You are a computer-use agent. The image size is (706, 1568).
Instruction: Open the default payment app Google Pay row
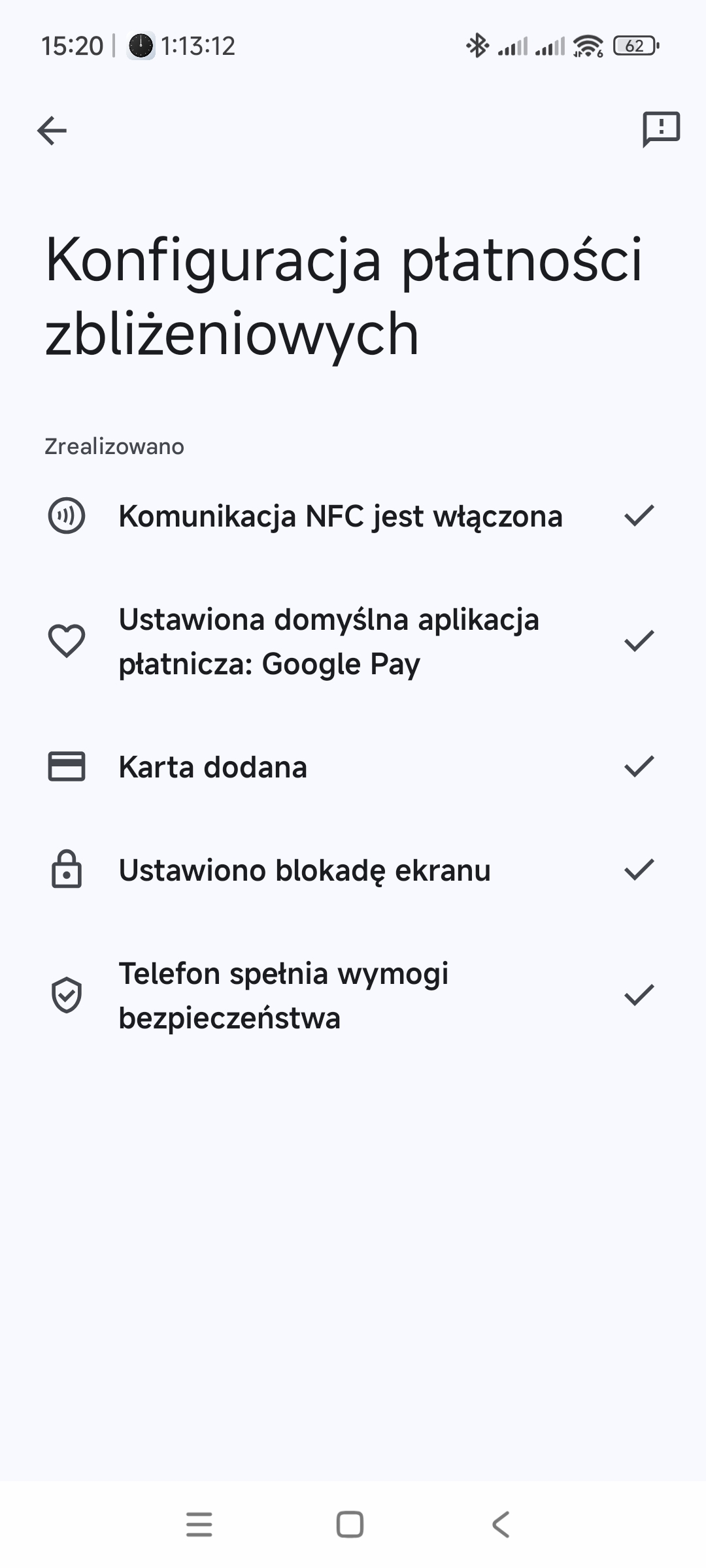tap(353, 642)
